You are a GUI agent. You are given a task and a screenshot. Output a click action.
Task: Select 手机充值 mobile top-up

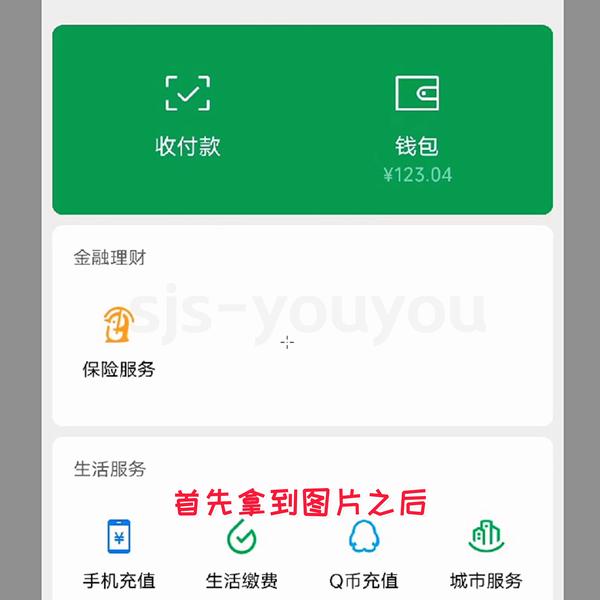(119, 553)
